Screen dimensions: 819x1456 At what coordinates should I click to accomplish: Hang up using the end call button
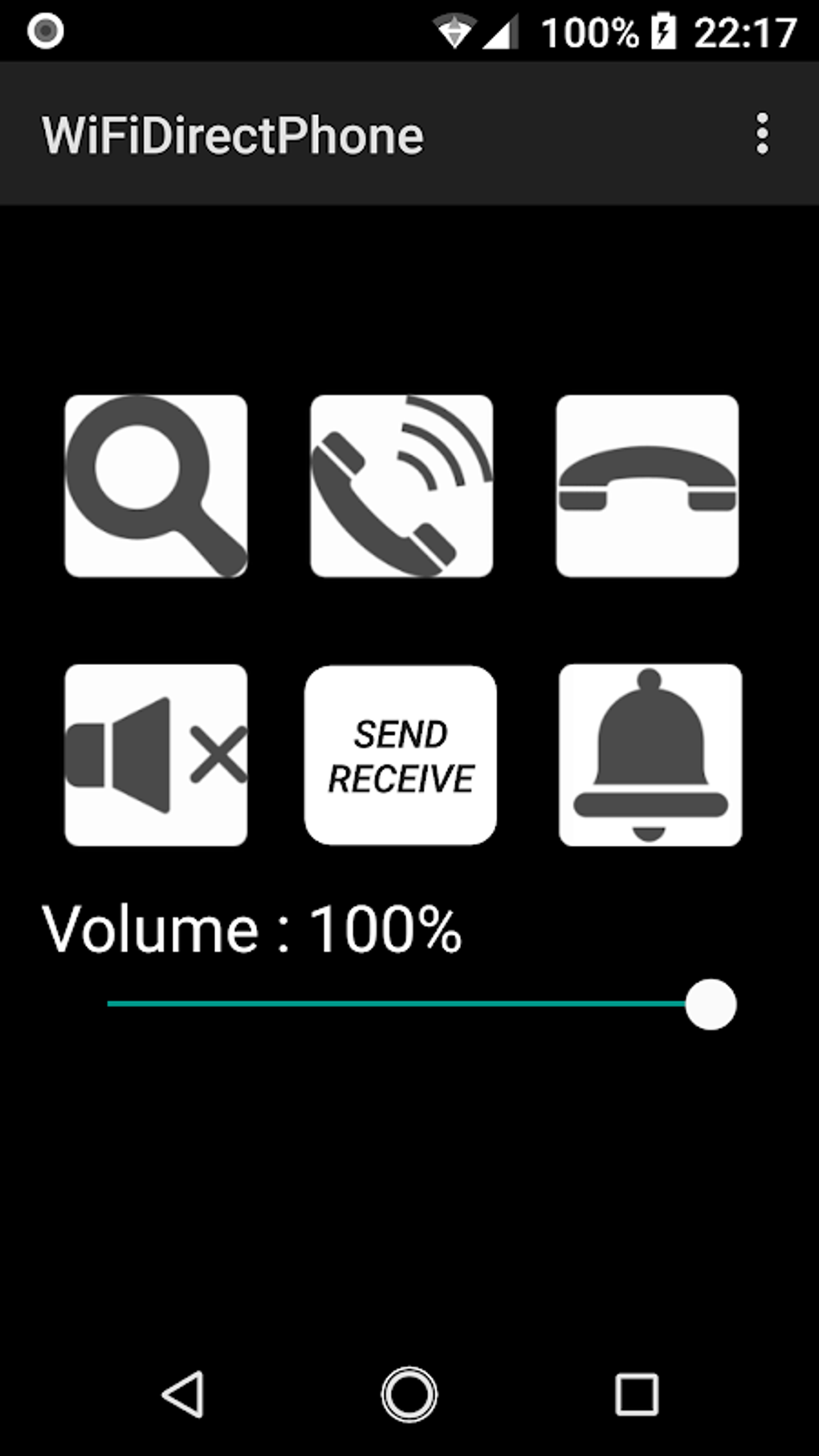[x=647, y=486]
